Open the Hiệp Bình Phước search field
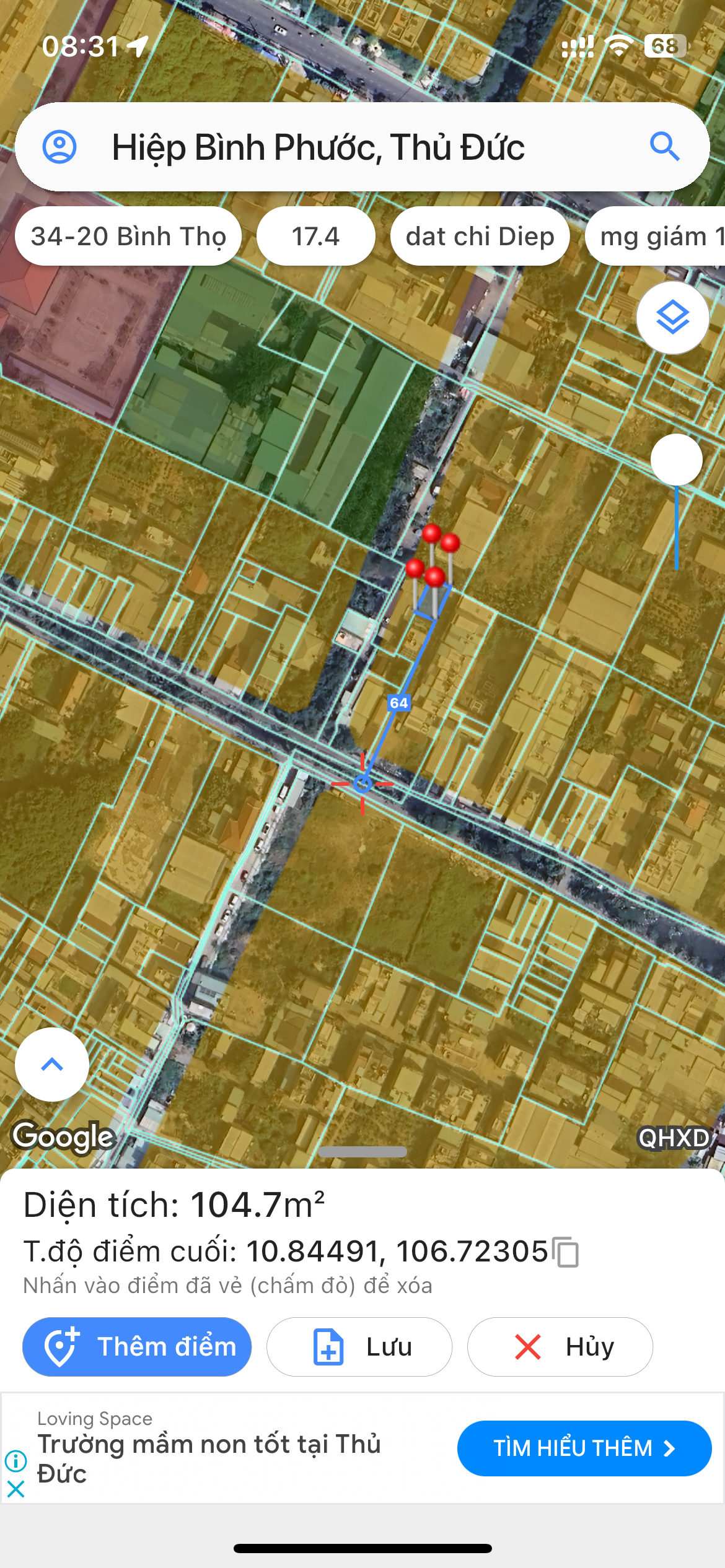 [x=362, y=147]
